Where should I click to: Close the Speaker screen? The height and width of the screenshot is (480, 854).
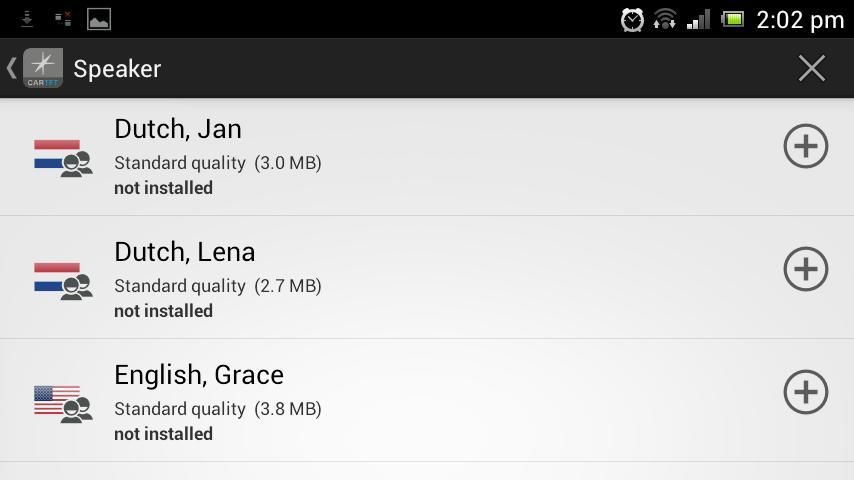pyautogui.click(x=811, y=68)
